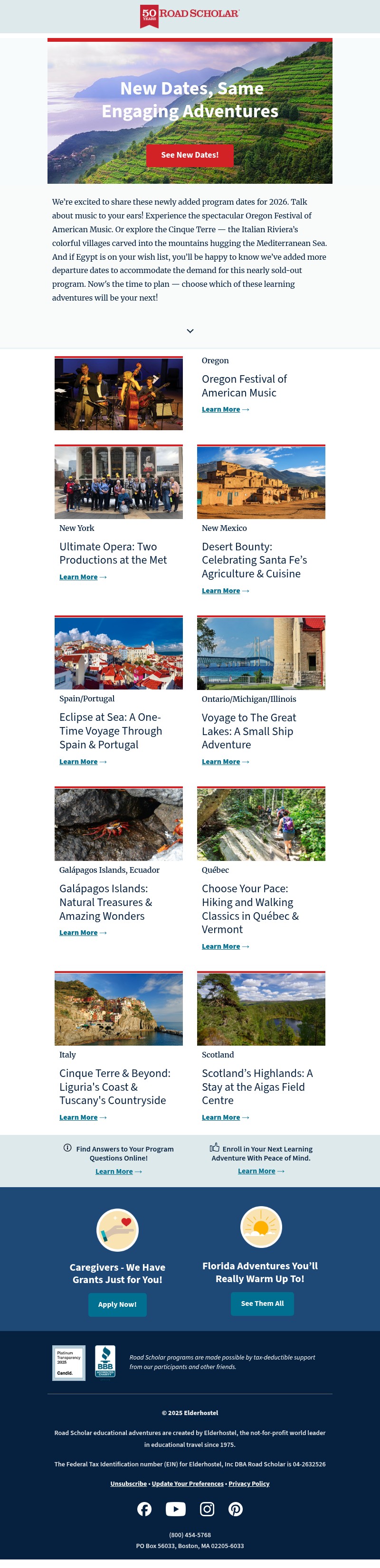
Task: Open Learn More under Ultimate Opera program
Action: [78, 577]
